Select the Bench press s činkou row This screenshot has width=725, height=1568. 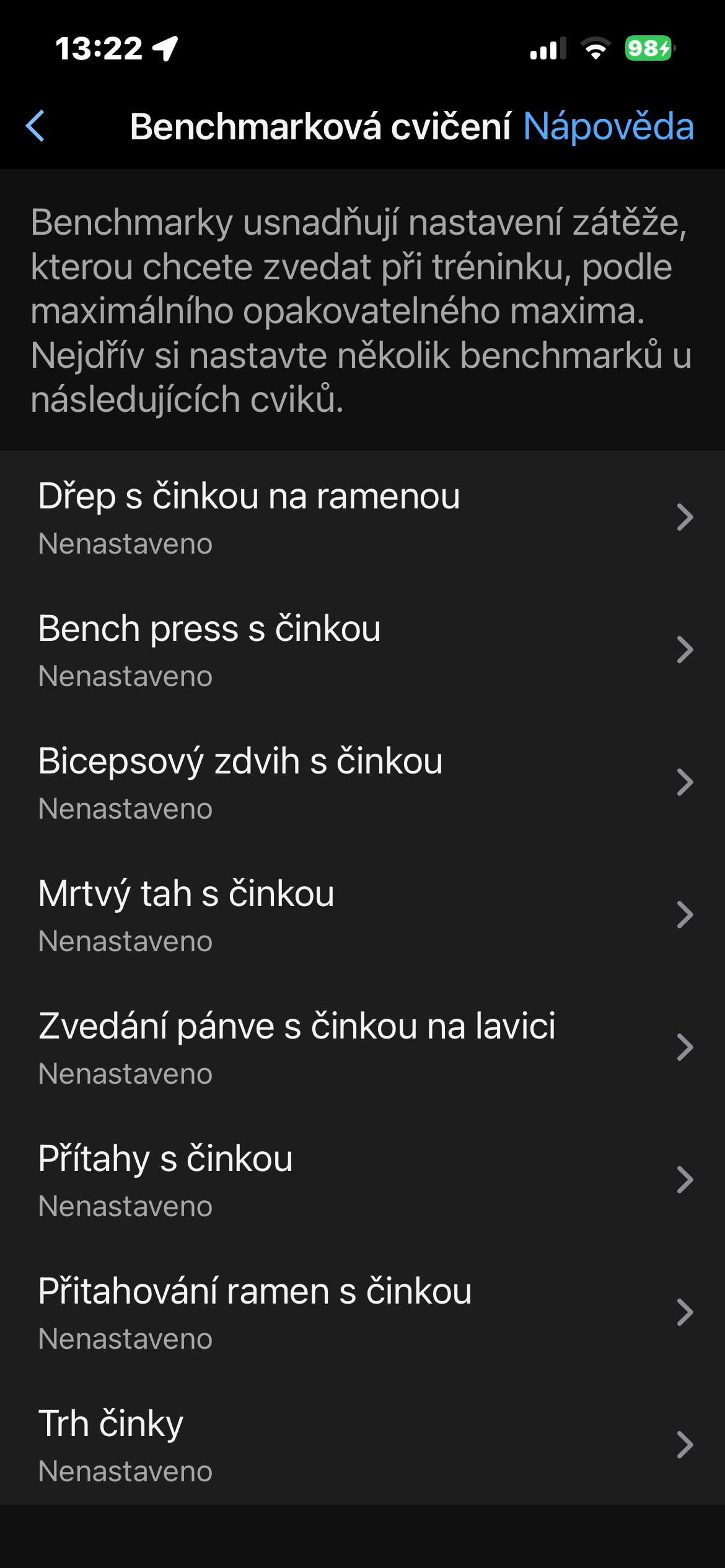coord(362,650)
